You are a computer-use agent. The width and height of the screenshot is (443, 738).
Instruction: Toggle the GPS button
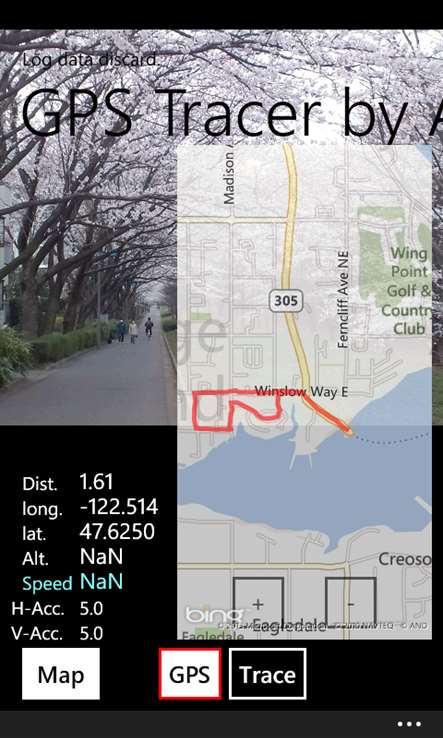point(190,674)
